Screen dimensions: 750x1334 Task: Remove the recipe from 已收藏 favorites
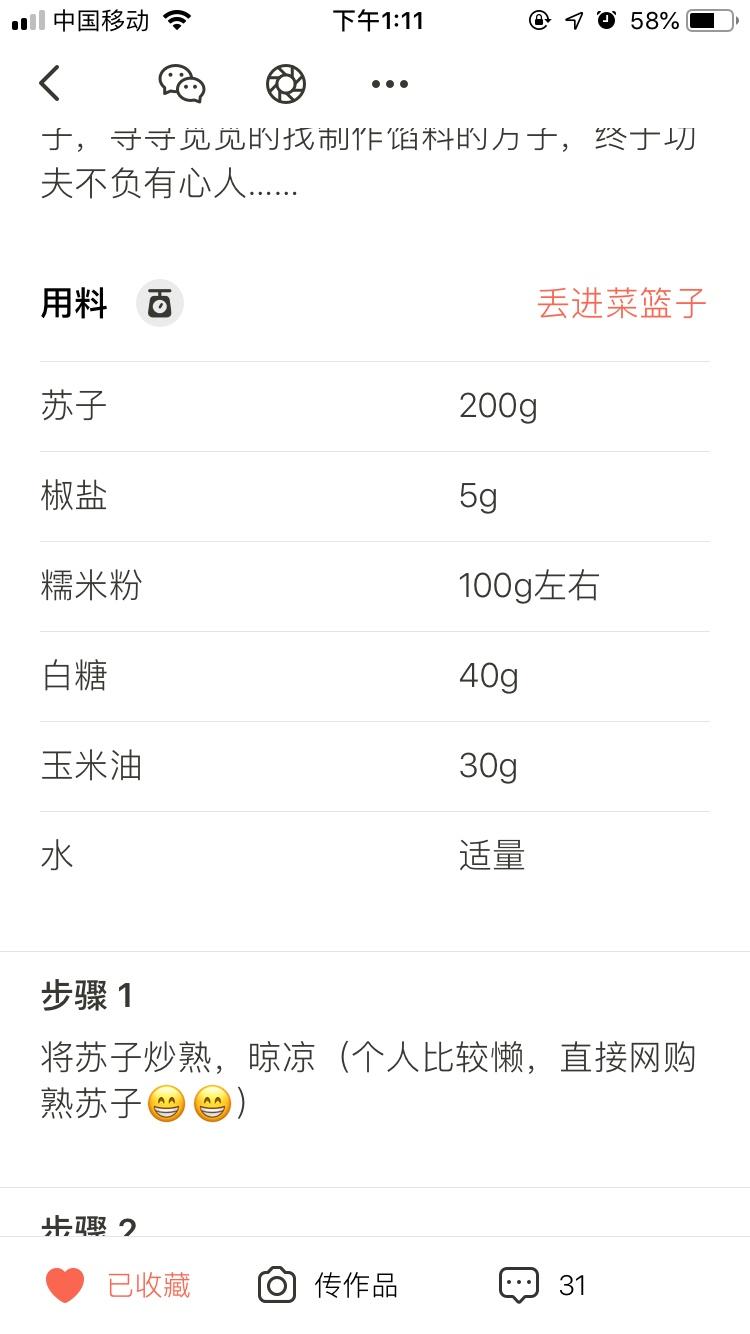tap(118, 1285)
